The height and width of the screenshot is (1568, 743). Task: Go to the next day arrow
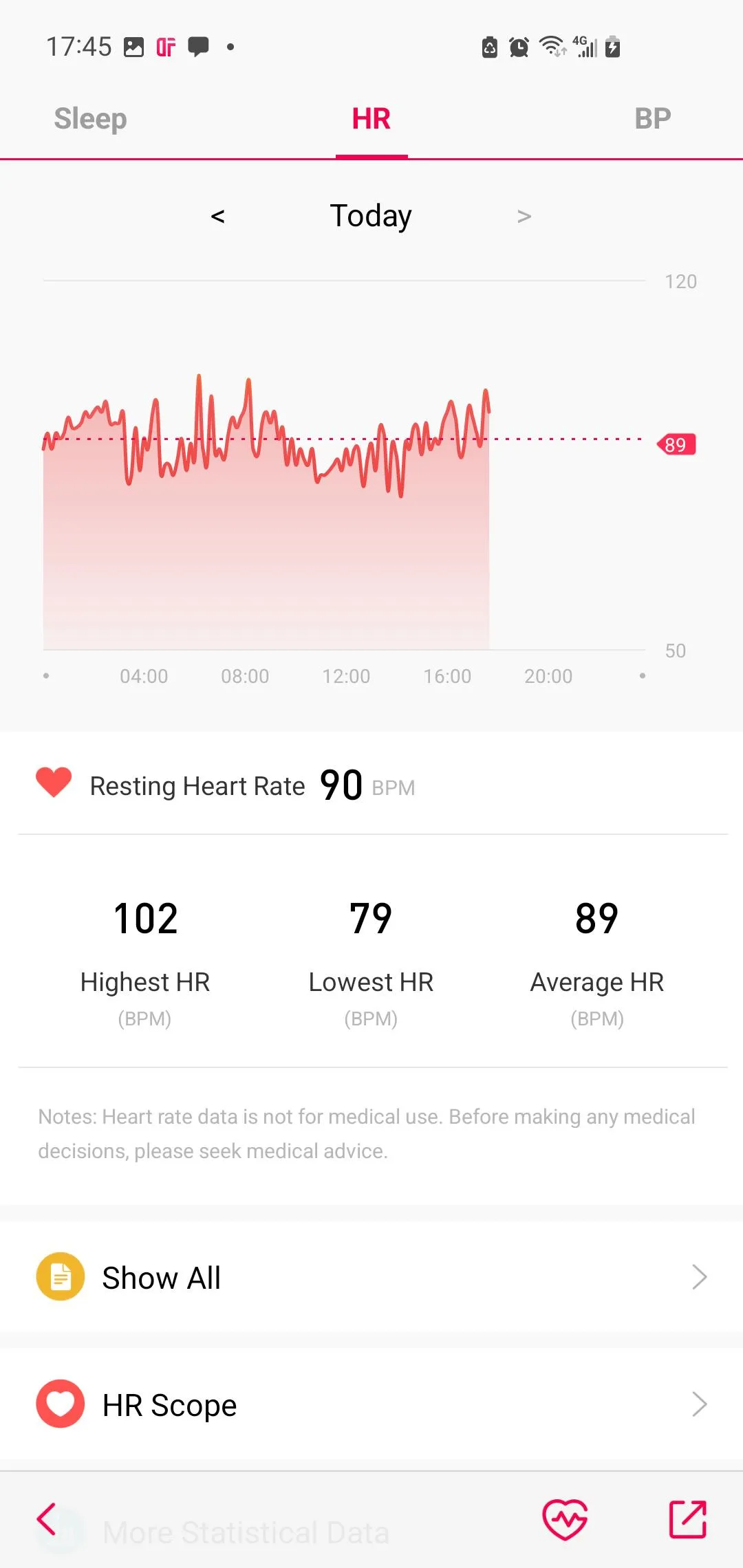tap(524, 216)
